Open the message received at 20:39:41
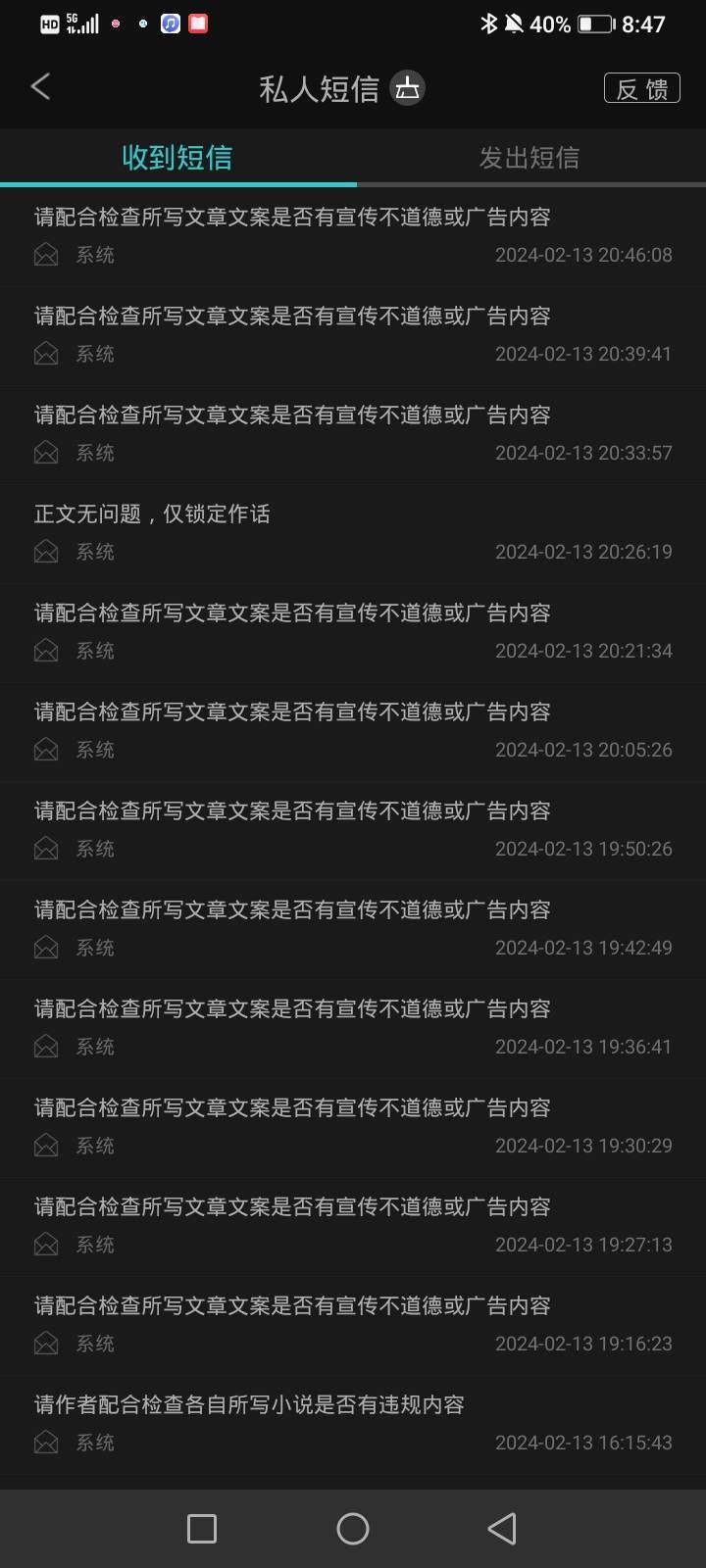 pos(353,335)
